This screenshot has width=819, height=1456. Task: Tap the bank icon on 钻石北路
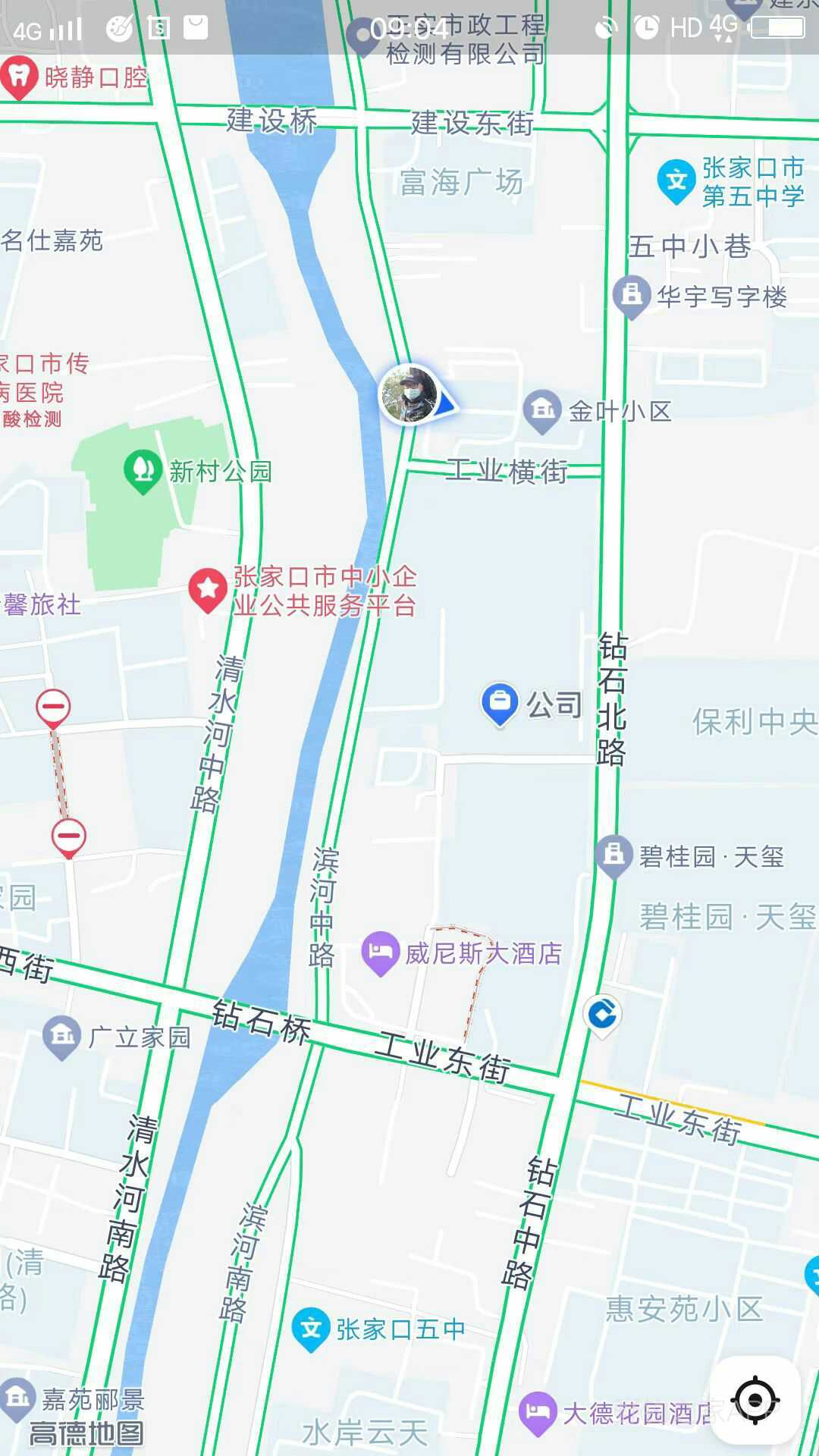pyautogui.click(x=603, y=1015)
